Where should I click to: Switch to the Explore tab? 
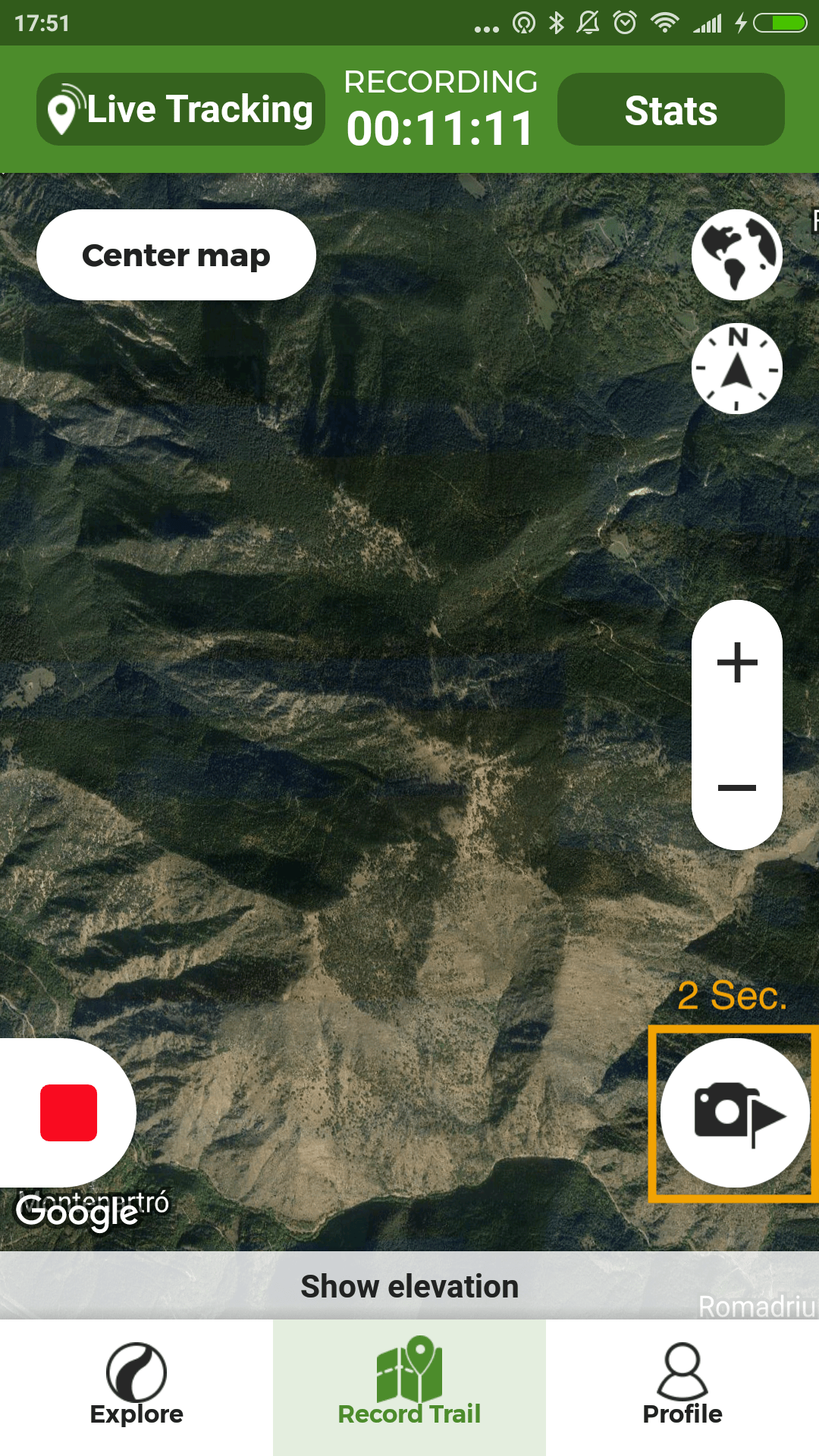pos(136,1386)
